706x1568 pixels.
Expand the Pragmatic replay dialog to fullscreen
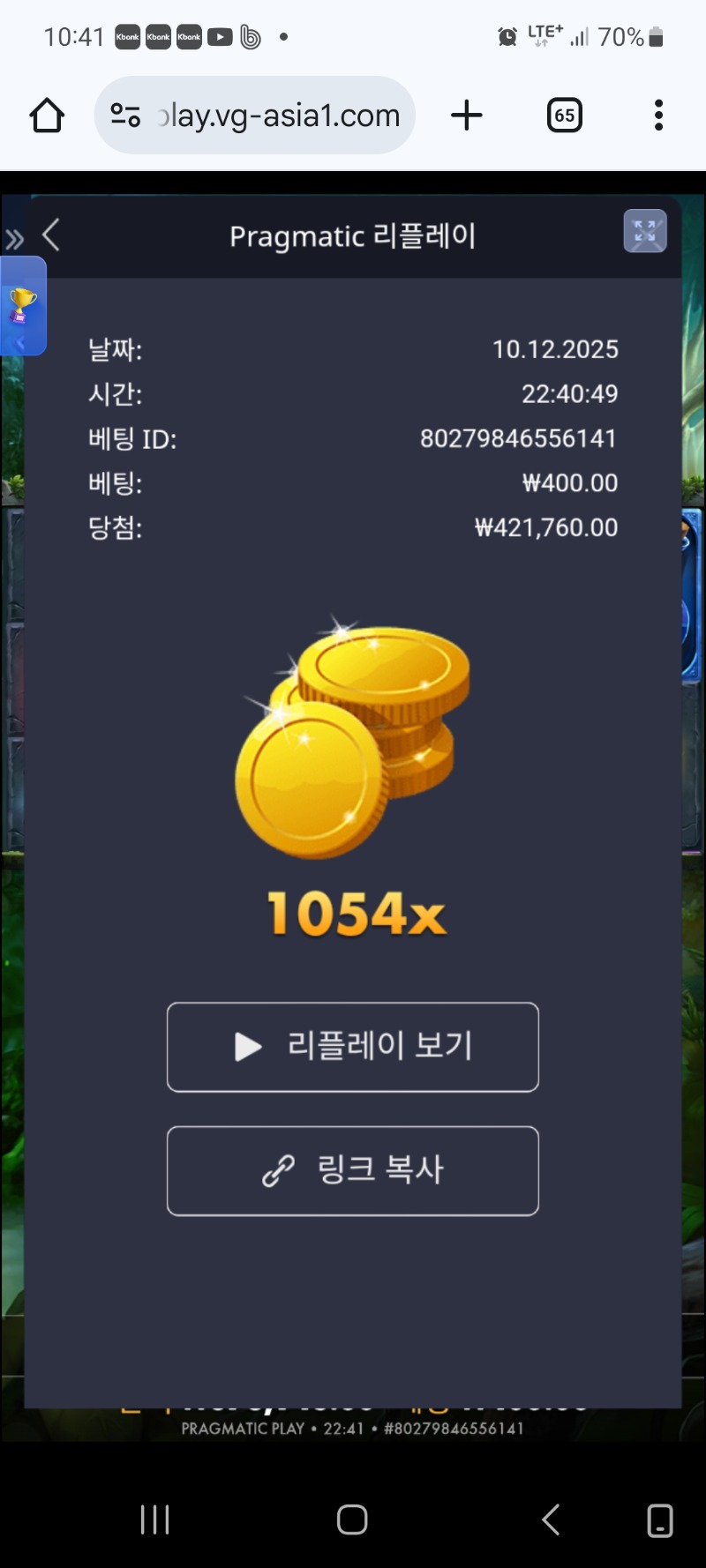pos(645,232)
